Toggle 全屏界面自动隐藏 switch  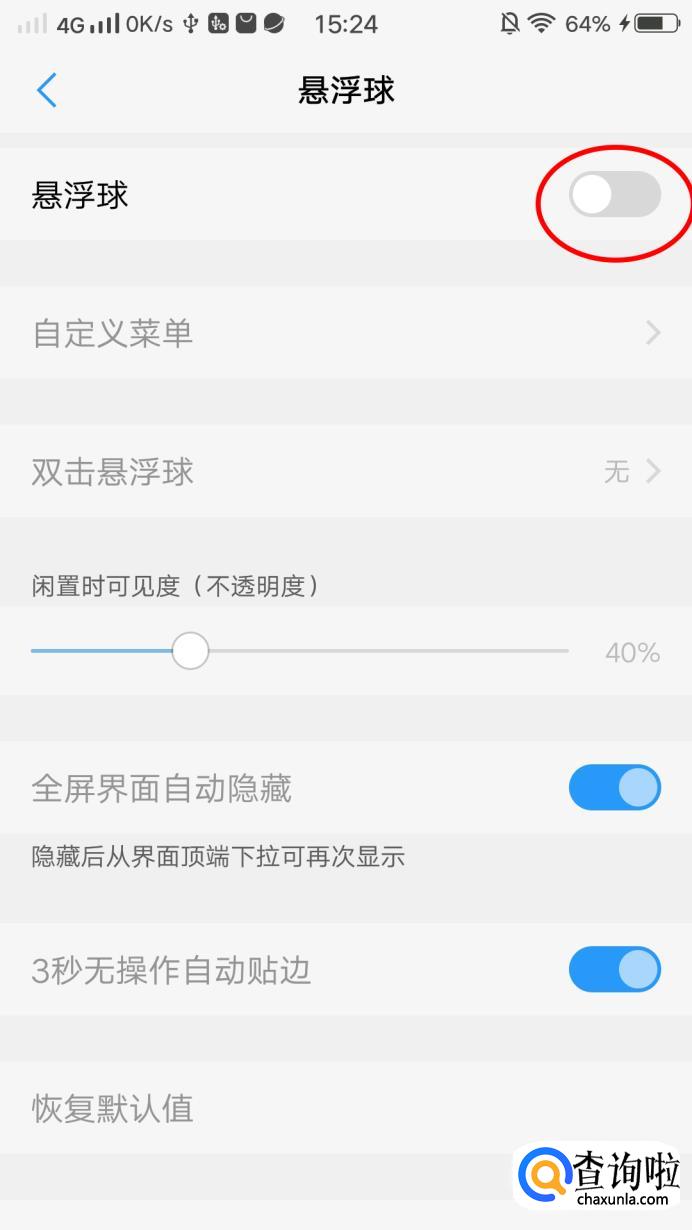pyautogui.click(x=614, y=788)
